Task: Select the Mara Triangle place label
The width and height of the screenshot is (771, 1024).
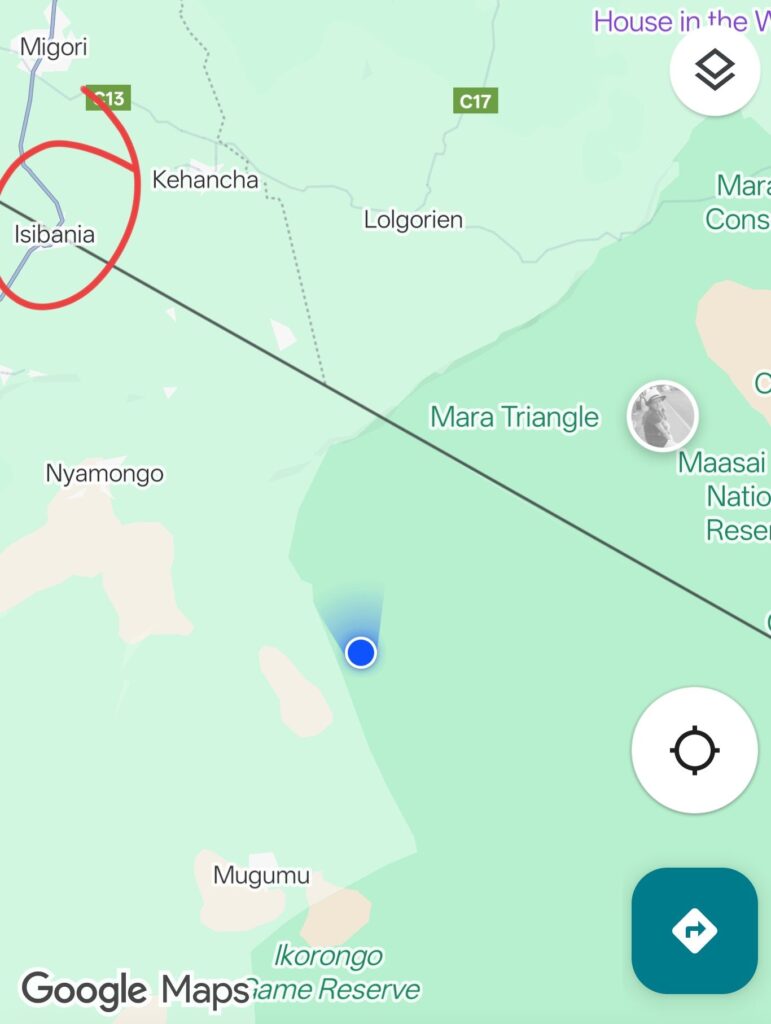Action: [514, 417]
